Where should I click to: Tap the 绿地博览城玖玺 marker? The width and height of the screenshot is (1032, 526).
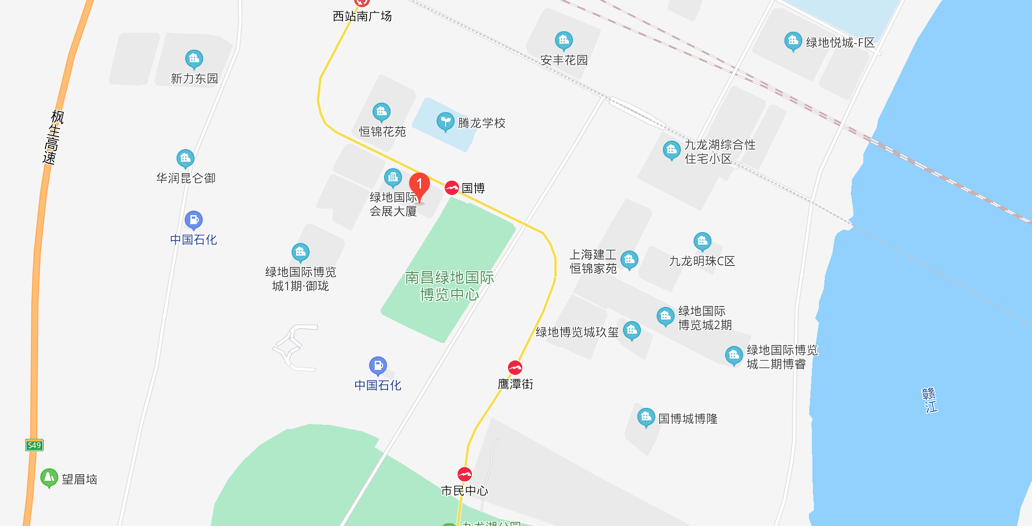631,331
